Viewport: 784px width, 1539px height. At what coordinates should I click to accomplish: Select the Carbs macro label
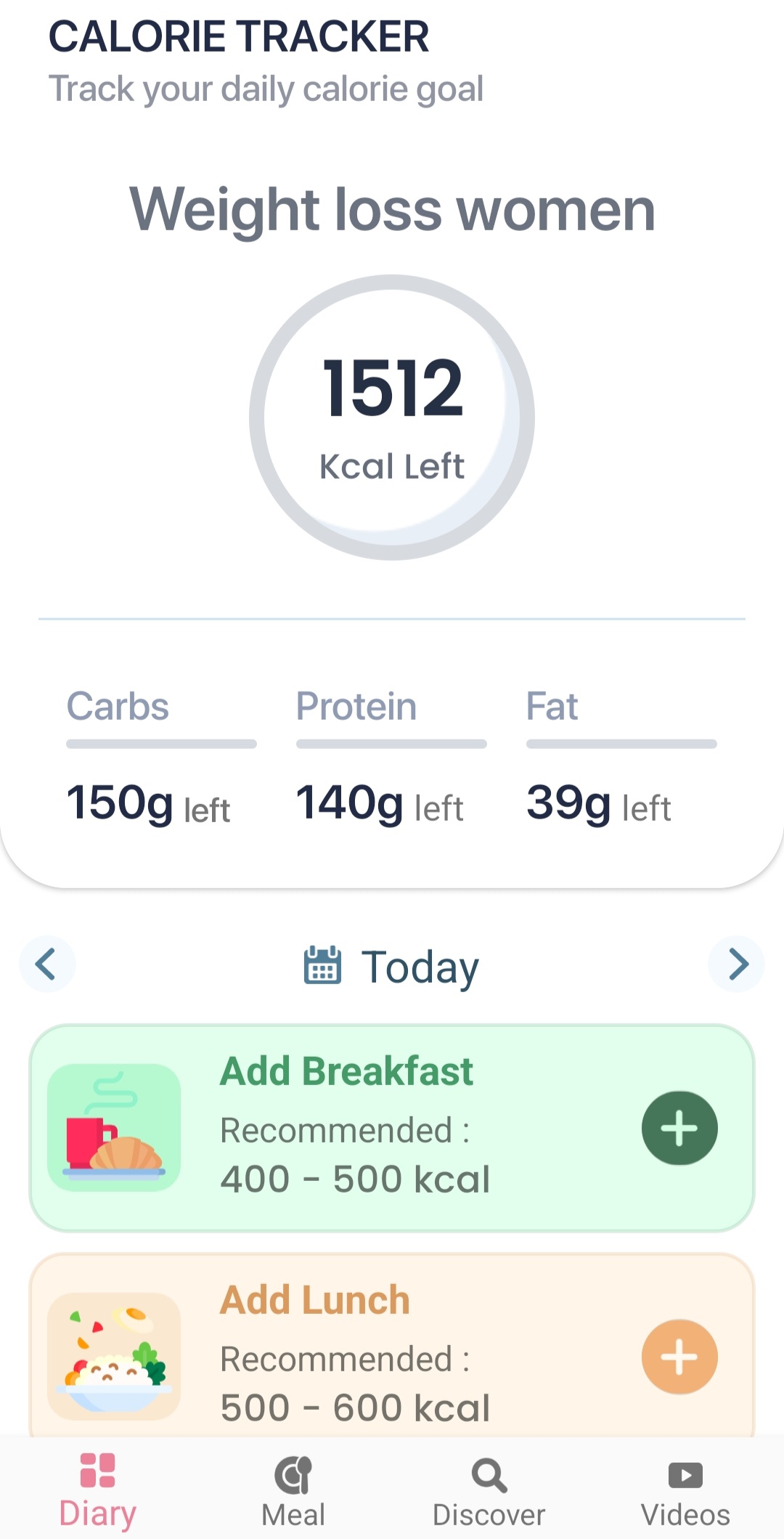point(117,705)
